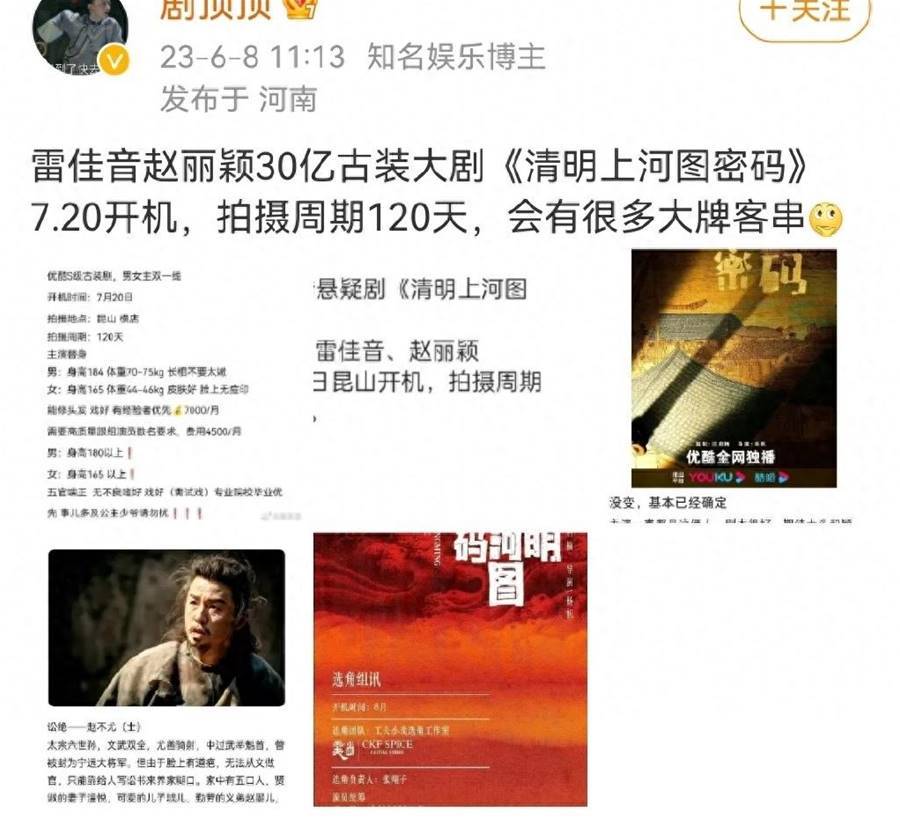Open the image of the long-haired man
Image resolution: width=900 pixels, height=833 pixels.
[x=166, y=628]
